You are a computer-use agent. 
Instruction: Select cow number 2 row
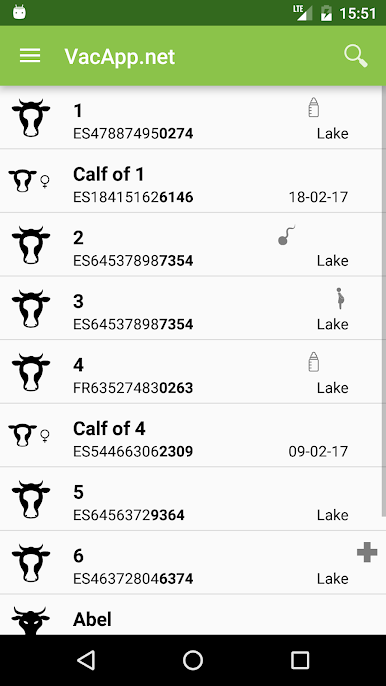pyautogui.click(x=191, y=245)
